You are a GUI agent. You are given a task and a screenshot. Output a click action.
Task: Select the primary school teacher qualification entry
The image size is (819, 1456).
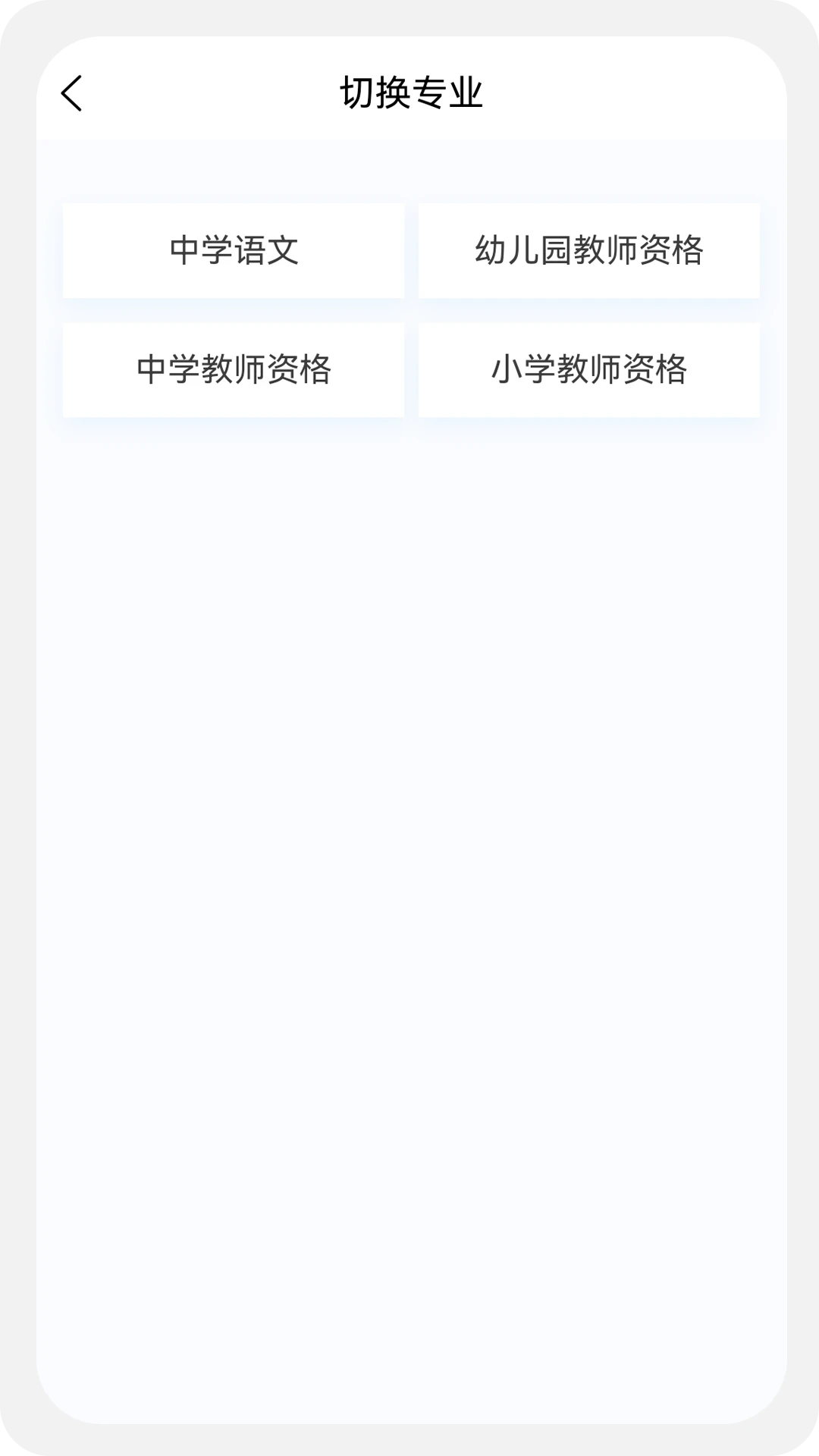tap(588, 370)
